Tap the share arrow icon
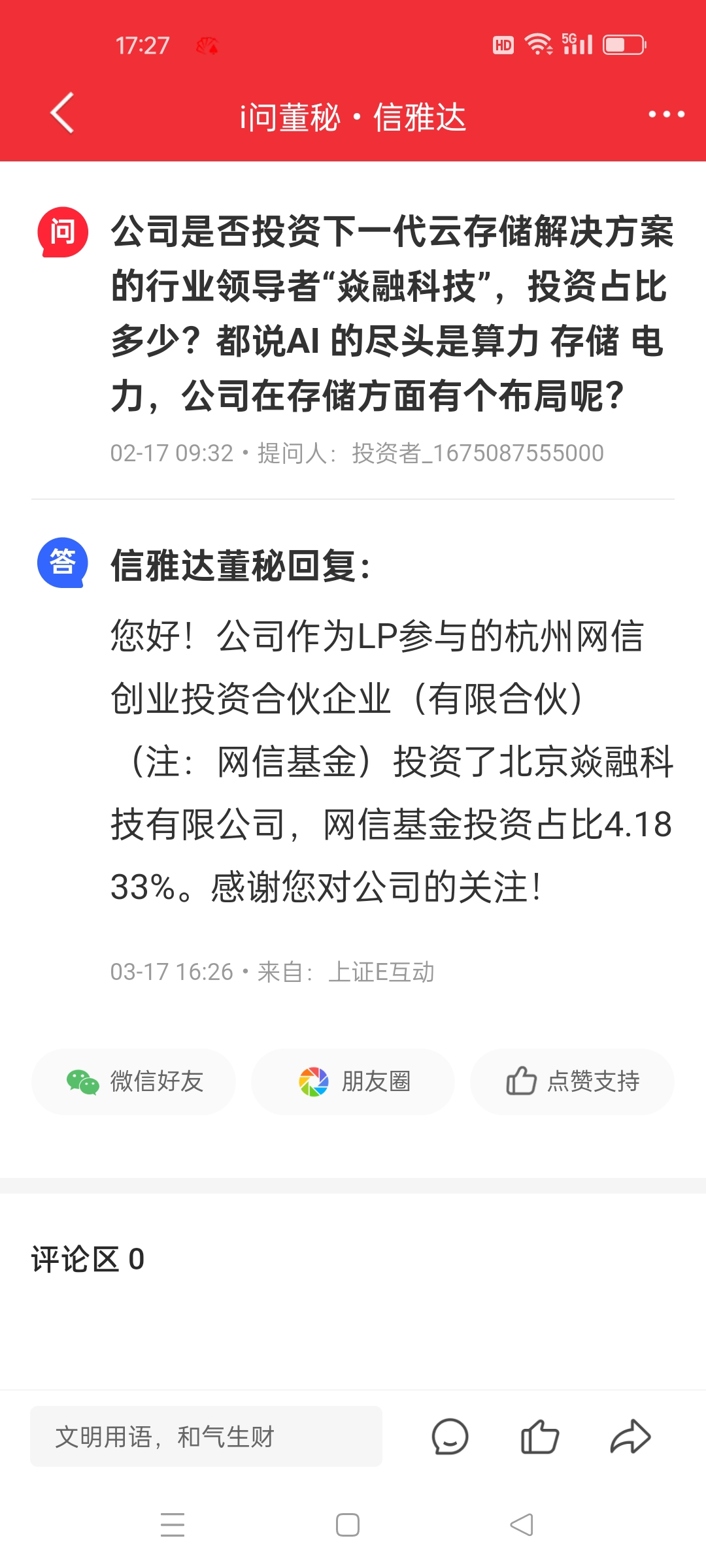 630,1437
